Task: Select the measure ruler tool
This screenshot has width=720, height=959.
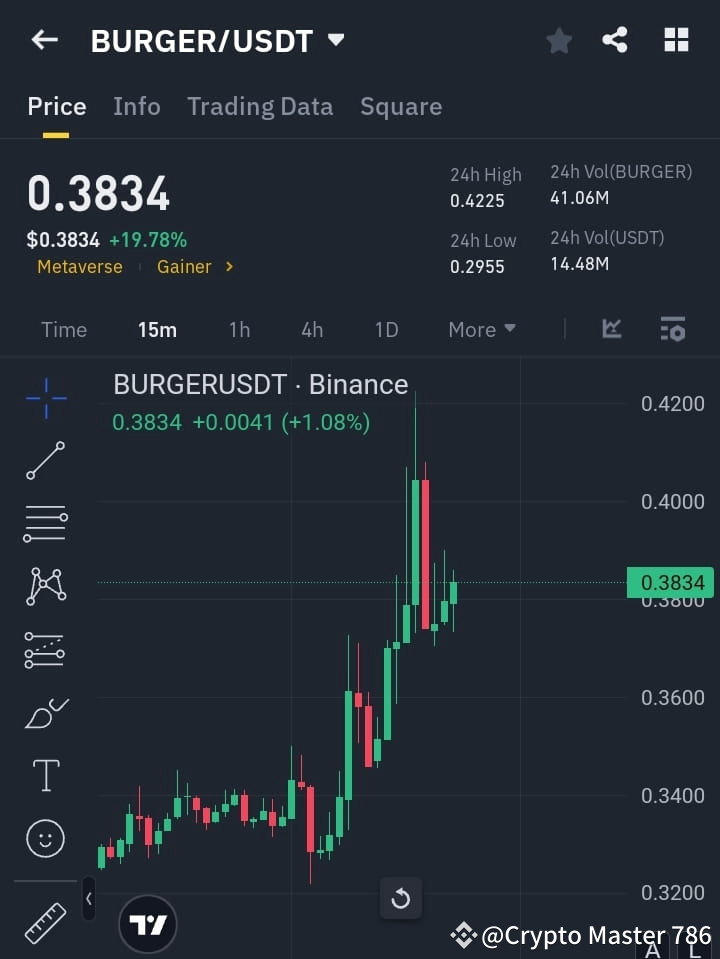Action: point(44,922)
